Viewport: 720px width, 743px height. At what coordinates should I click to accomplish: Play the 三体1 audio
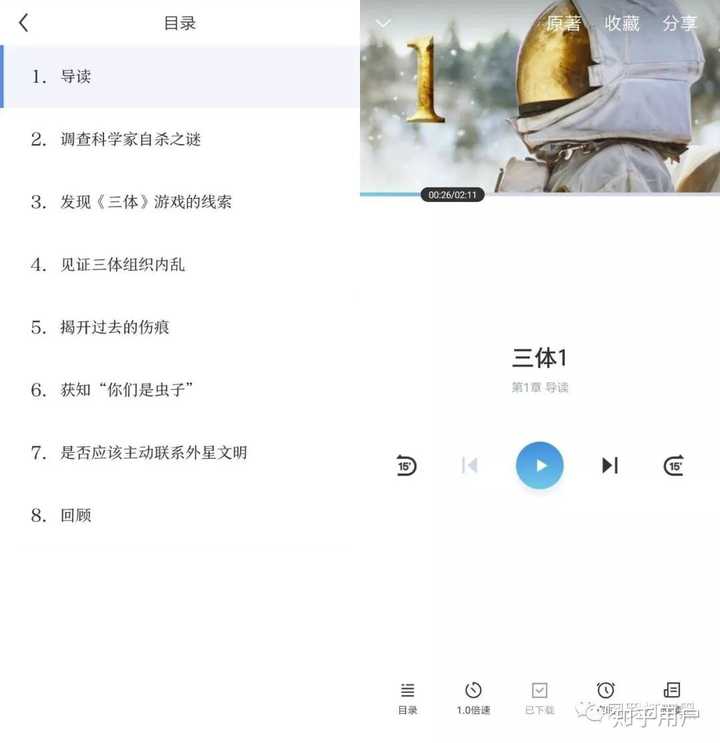click(540, 465)
